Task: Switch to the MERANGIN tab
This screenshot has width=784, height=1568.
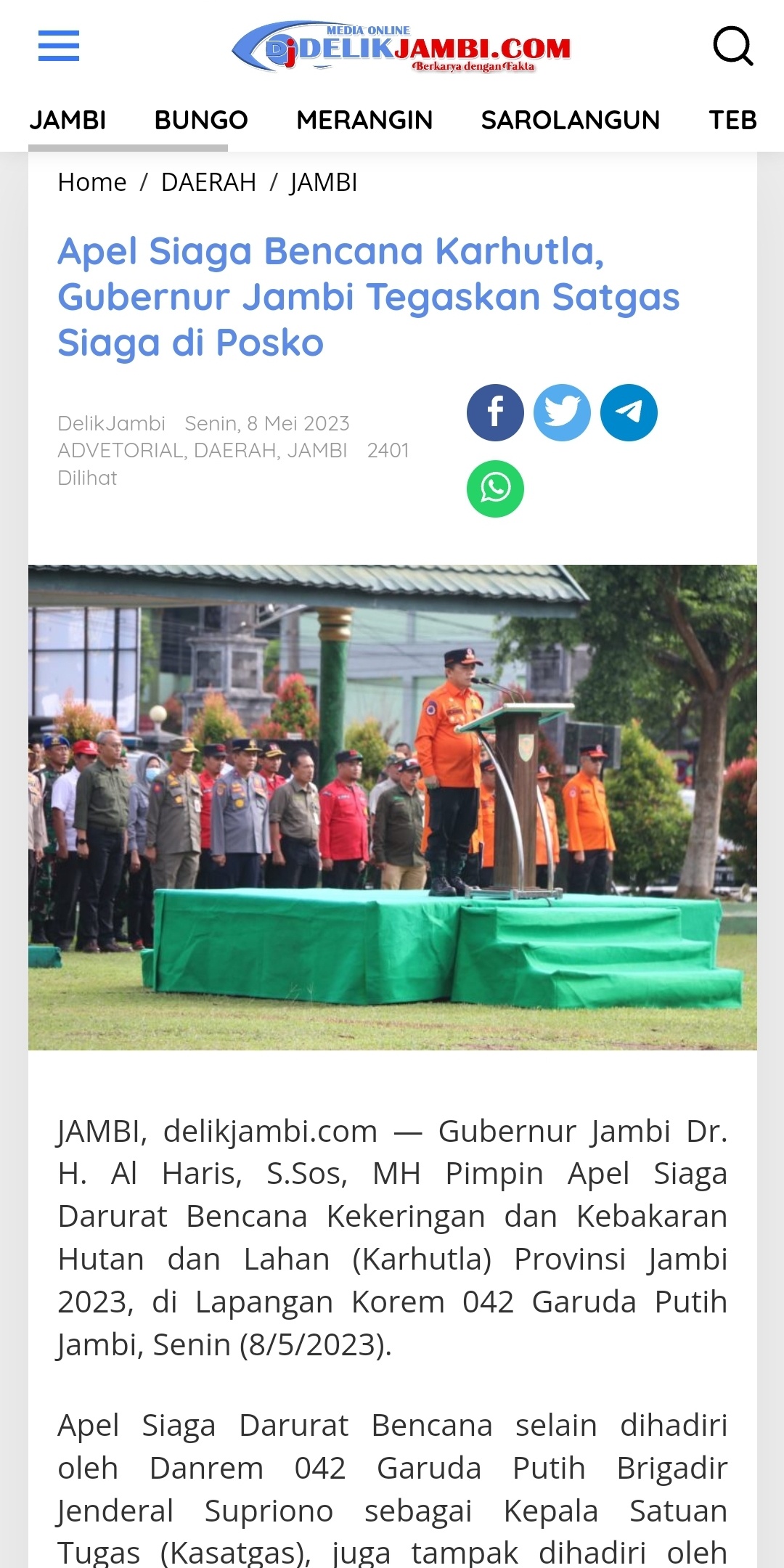Action: 364,120
